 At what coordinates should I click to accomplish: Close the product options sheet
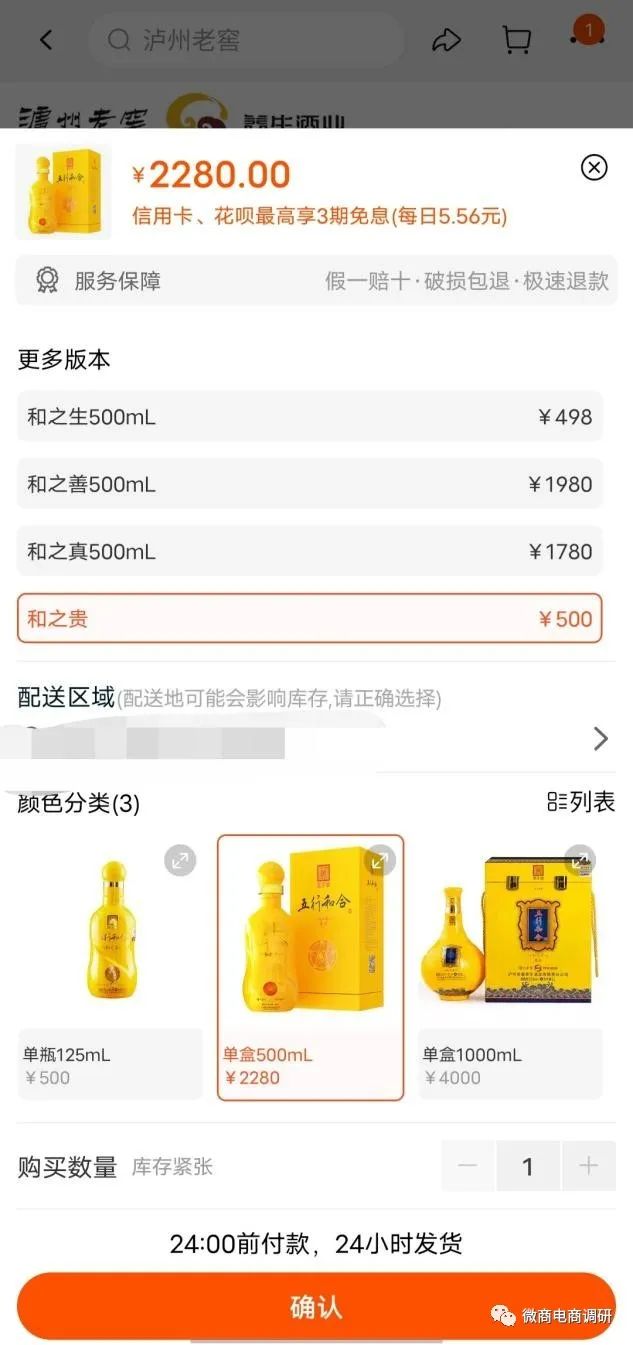[594, 167]
